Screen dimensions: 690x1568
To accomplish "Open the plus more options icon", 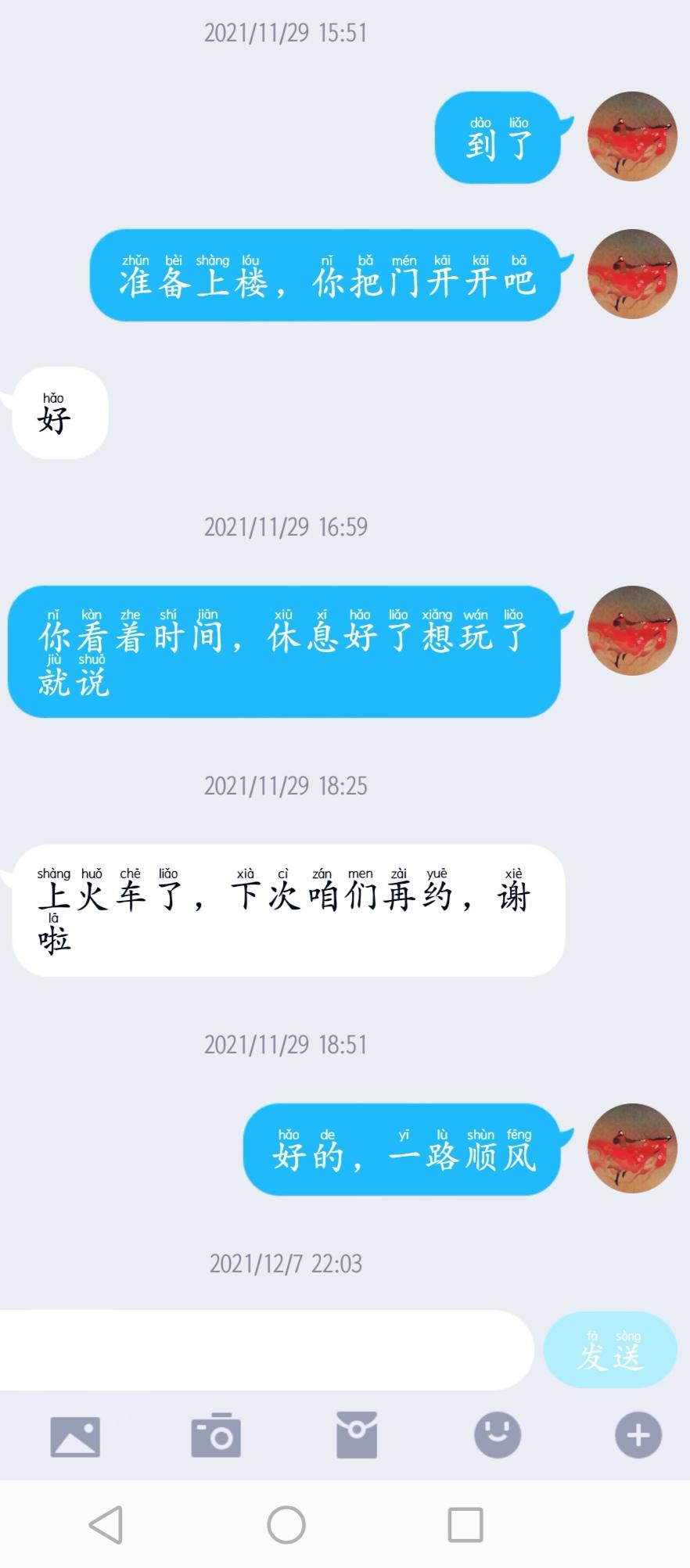I will [638, 1435].
